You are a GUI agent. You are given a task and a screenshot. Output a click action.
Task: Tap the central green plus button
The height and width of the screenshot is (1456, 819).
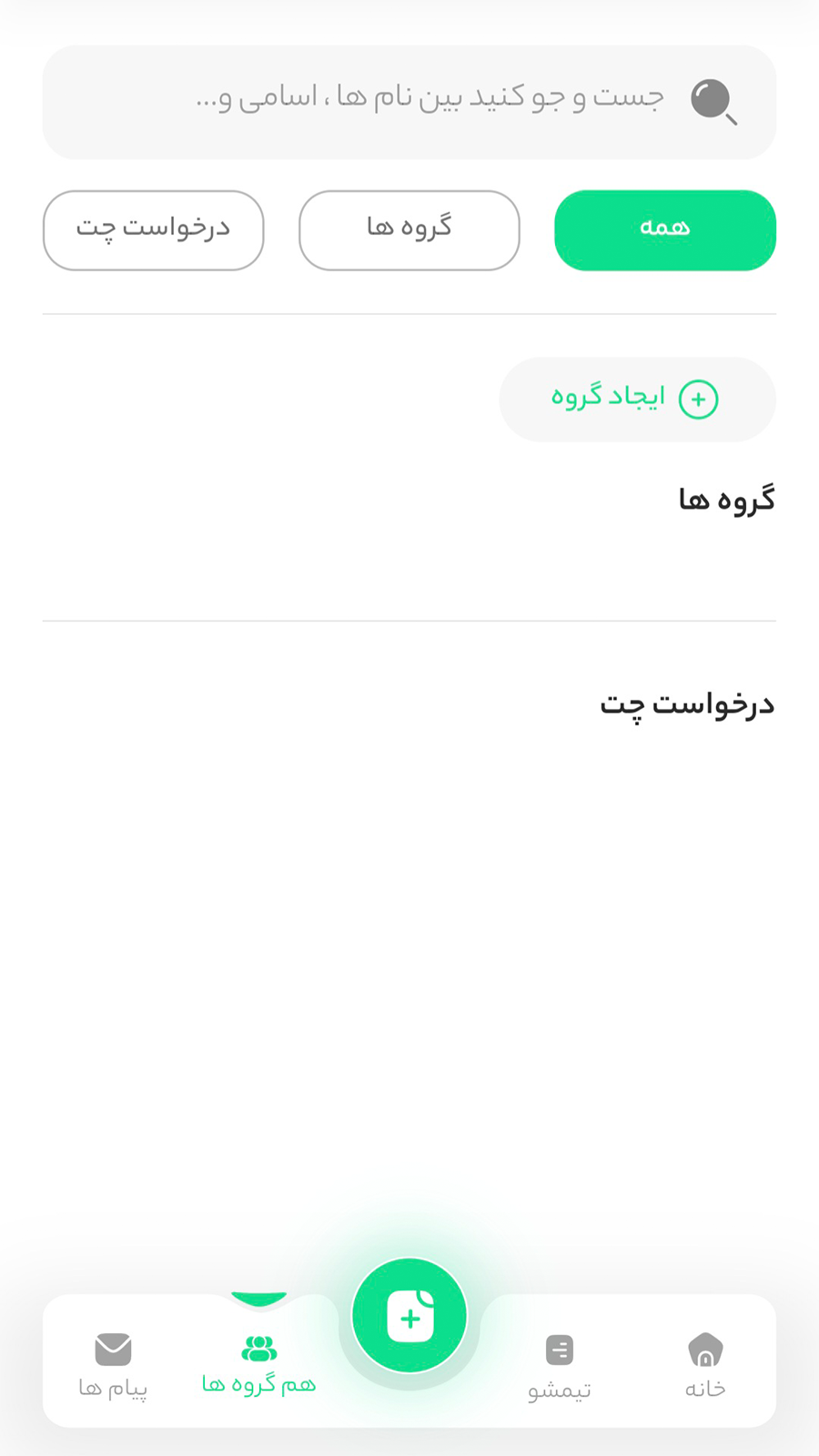[409, 1317]
